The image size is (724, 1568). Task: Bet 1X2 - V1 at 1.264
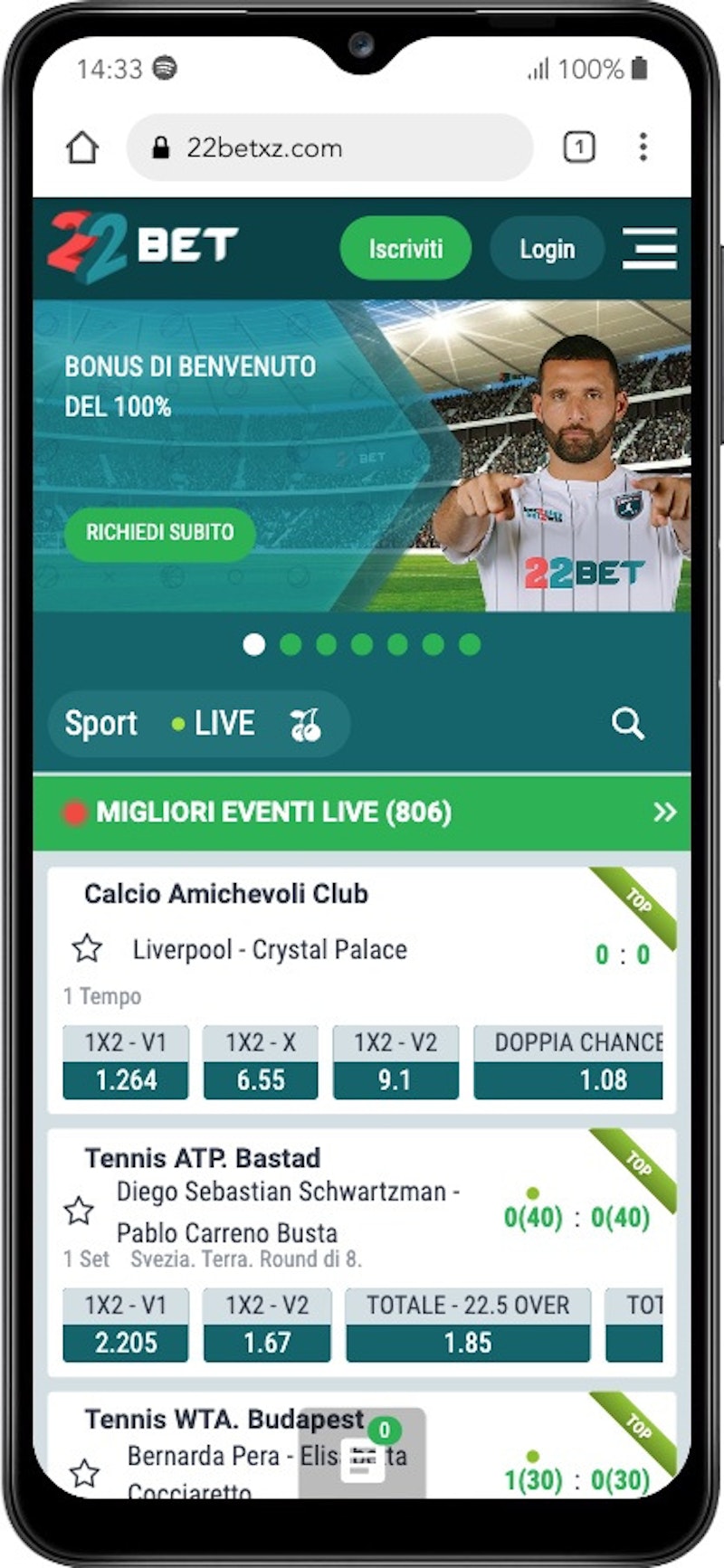(x=126, y=1079)
